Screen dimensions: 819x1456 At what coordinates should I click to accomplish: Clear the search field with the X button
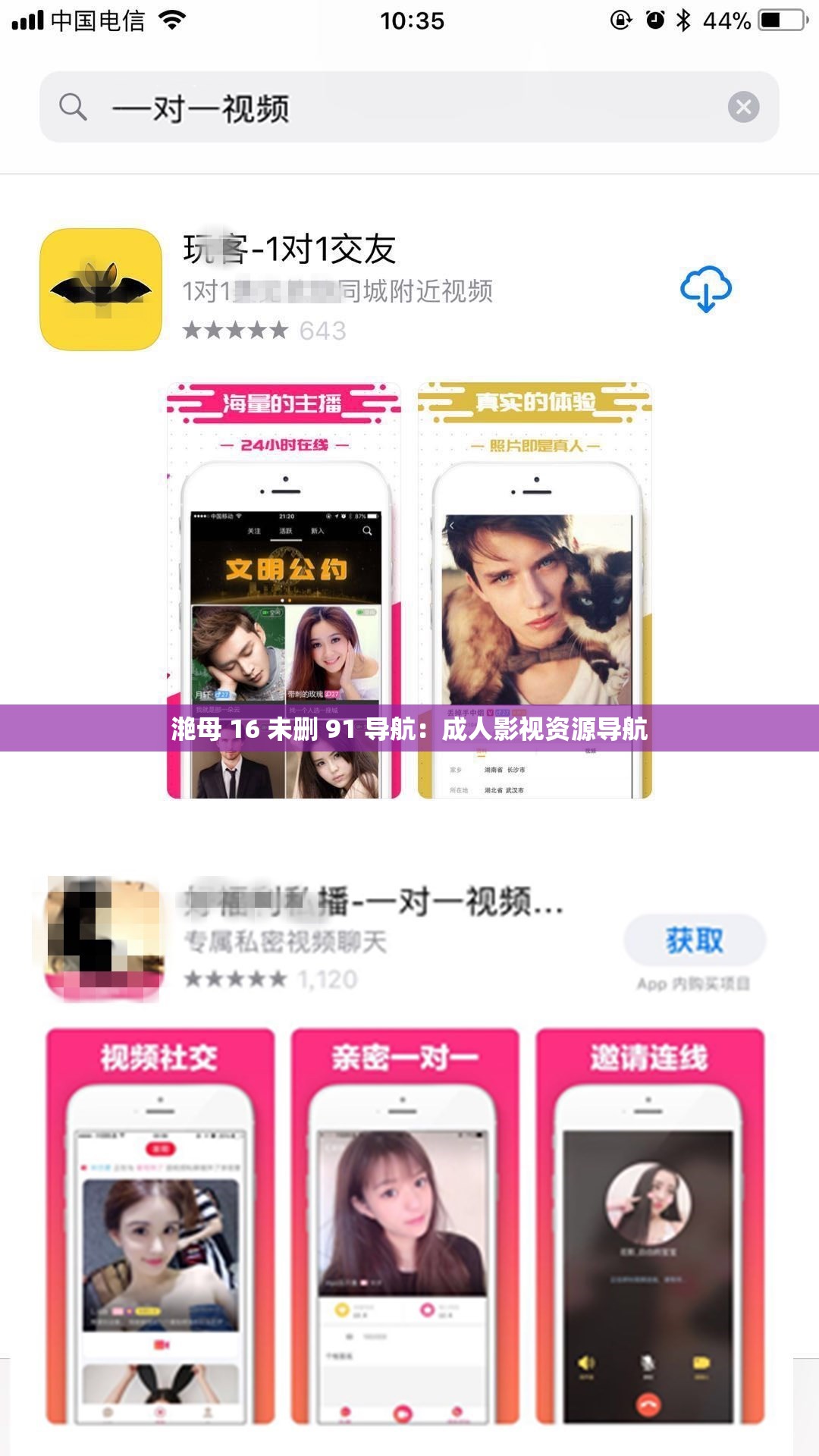(x=743, y=106)
